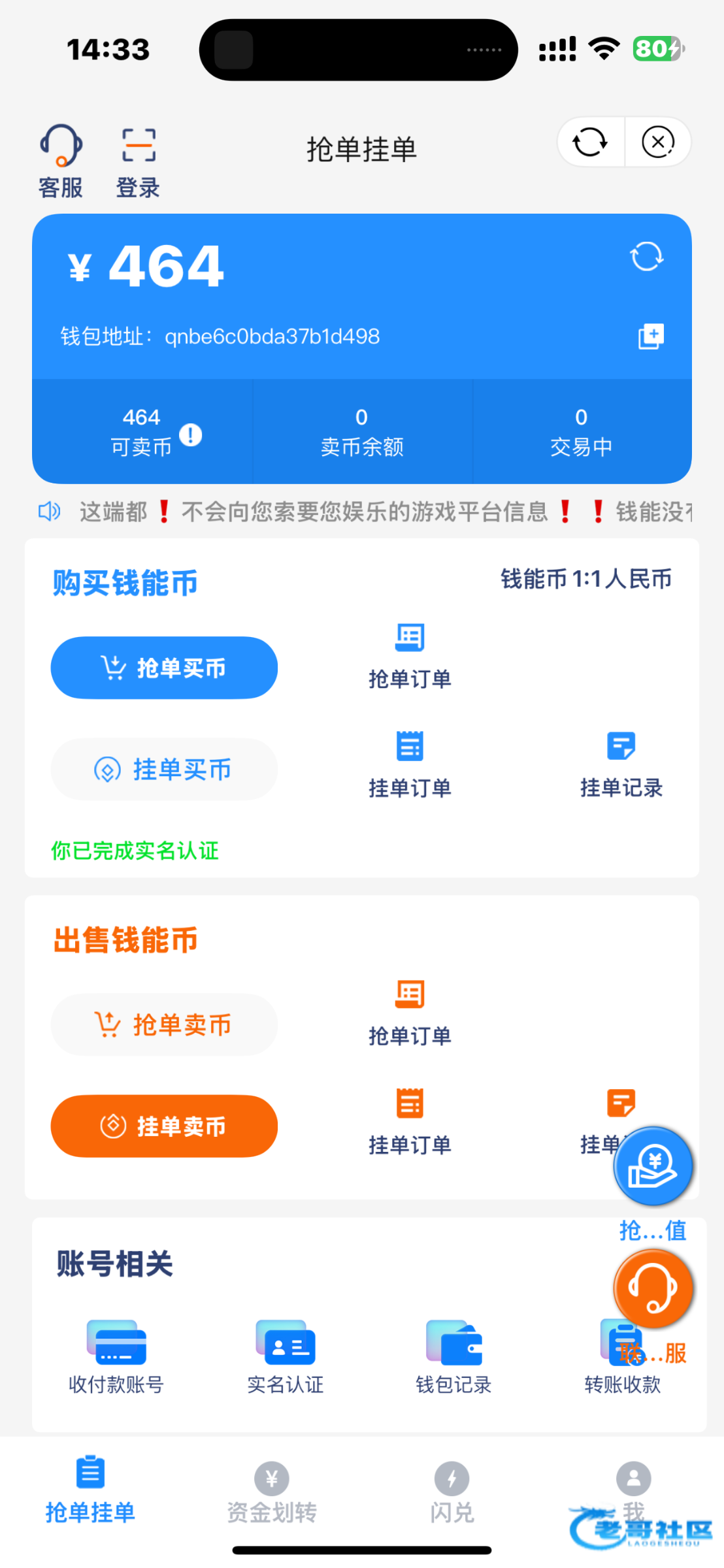This screenshot has height=1568, width=724.
Task: Open 钱包记录
Action: pyautogui.click(x=454, y=1357)
